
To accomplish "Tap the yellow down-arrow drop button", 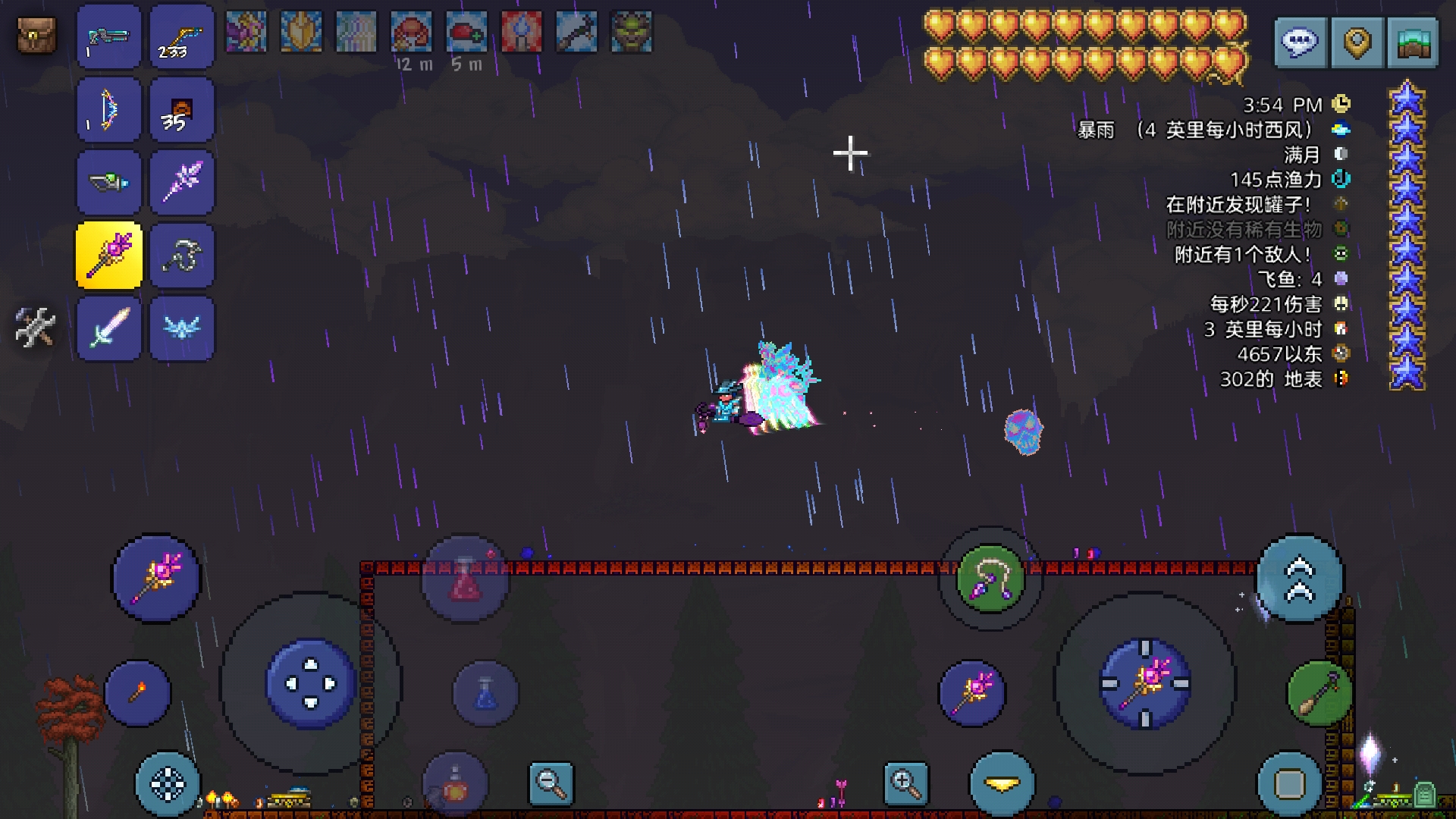I will [1003, 784].
